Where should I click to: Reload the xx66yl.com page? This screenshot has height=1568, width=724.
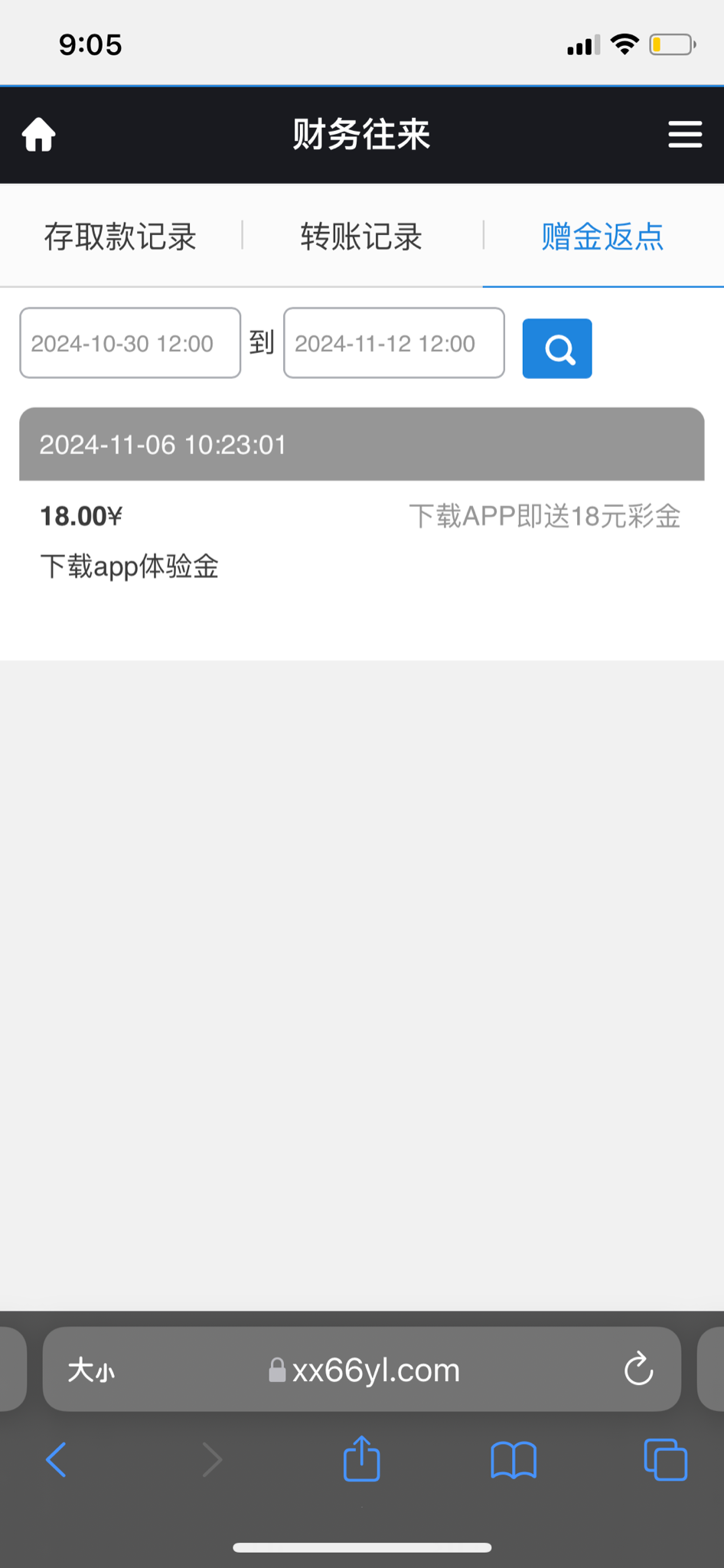(638, 1370)
